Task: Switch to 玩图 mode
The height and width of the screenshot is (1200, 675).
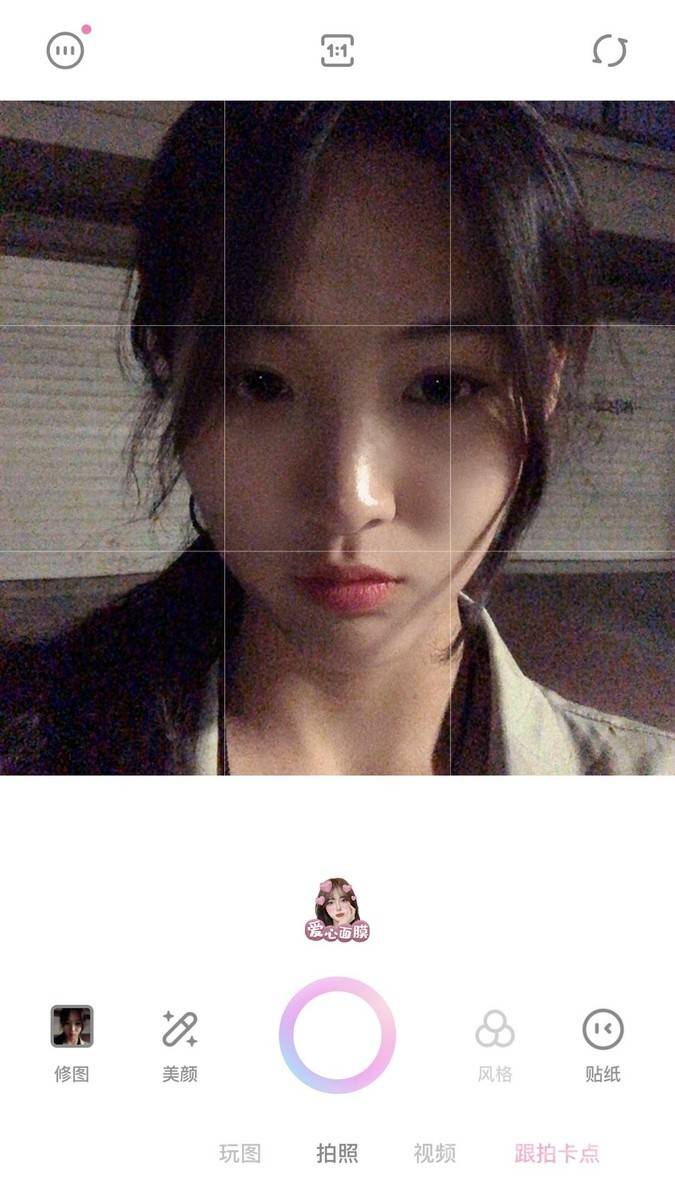Action: pyautogui.click(x=240, y=1153)
